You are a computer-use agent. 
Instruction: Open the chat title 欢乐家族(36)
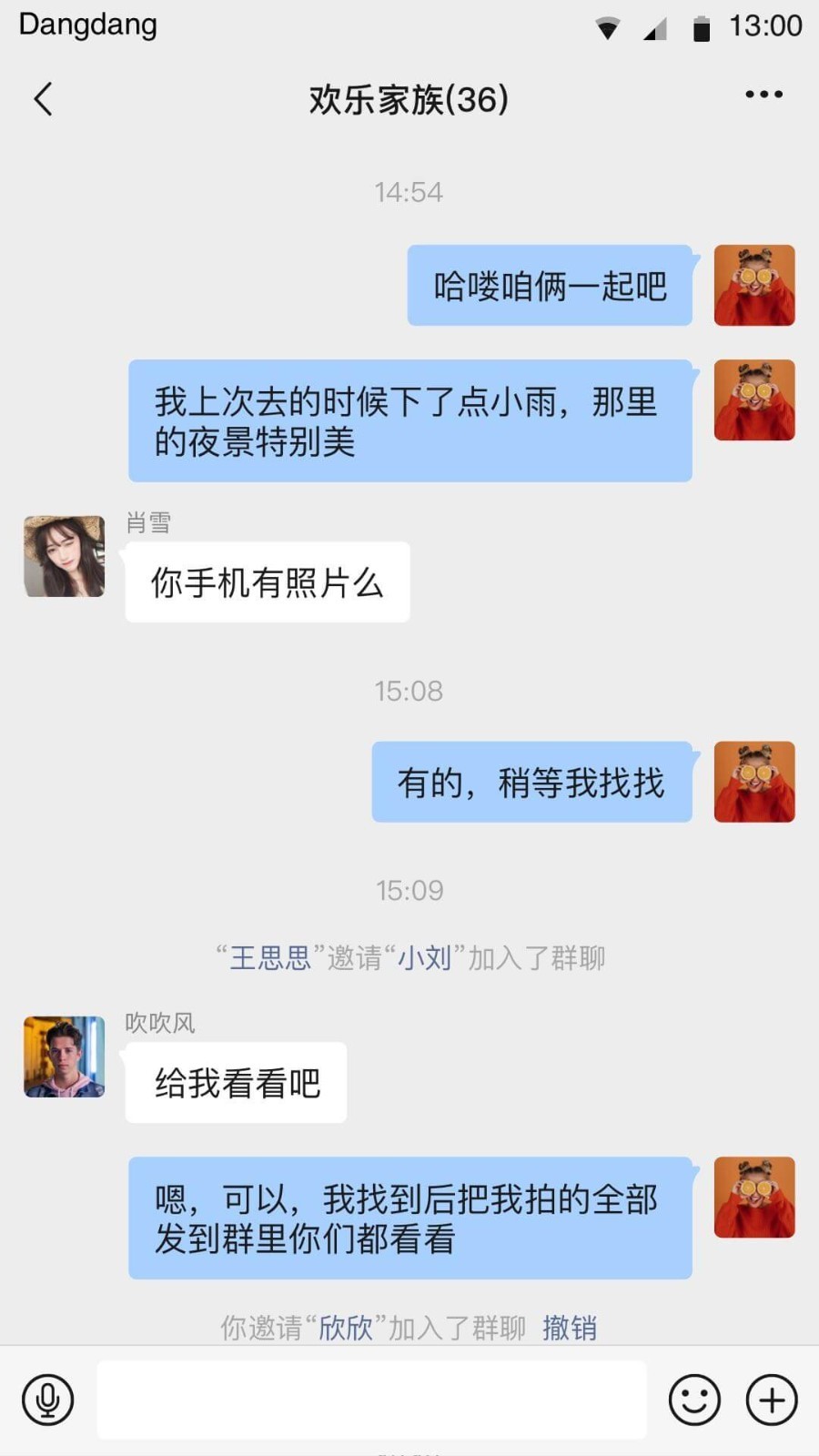coord(407,99)
